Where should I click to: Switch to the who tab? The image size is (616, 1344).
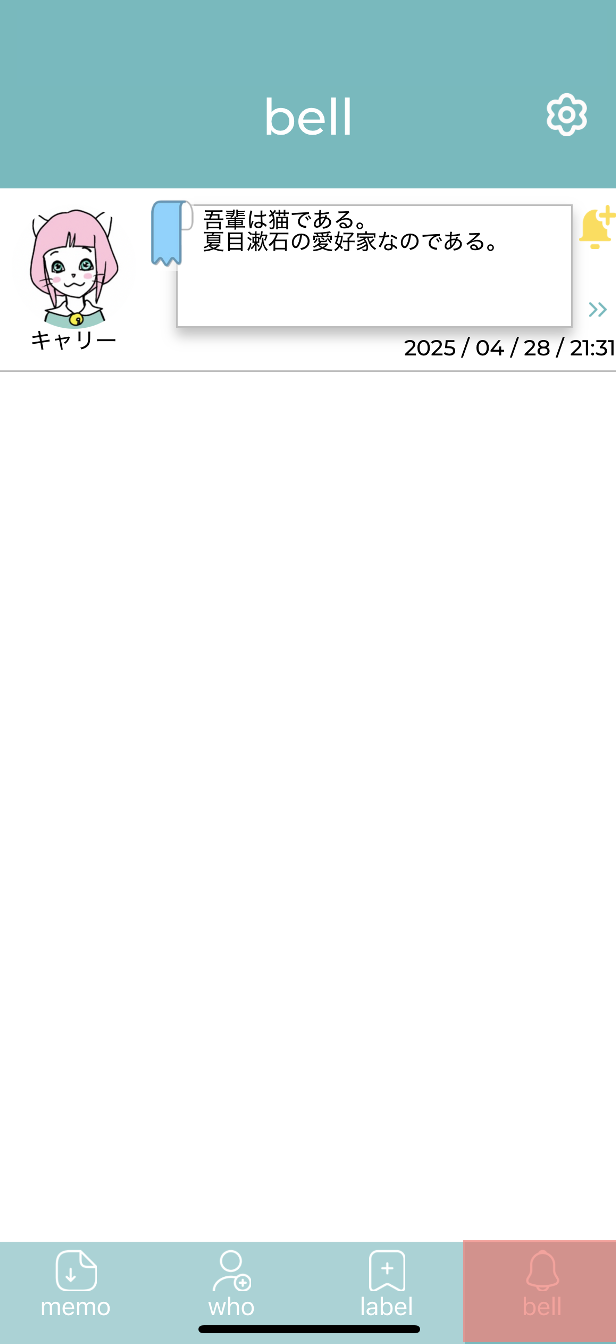(231, 1284)
